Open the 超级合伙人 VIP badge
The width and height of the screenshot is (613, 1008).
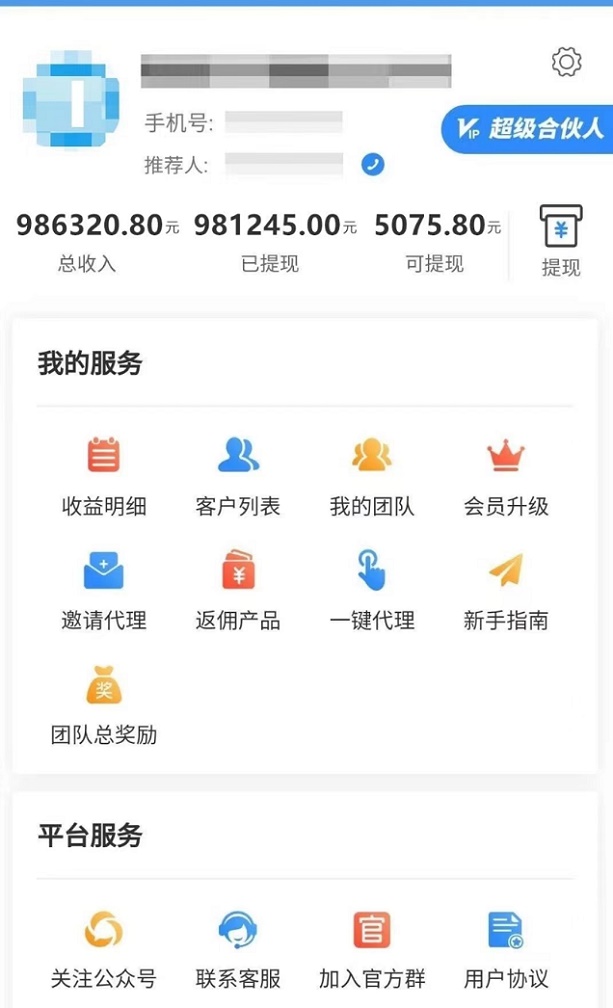click(x=529, y=129)
